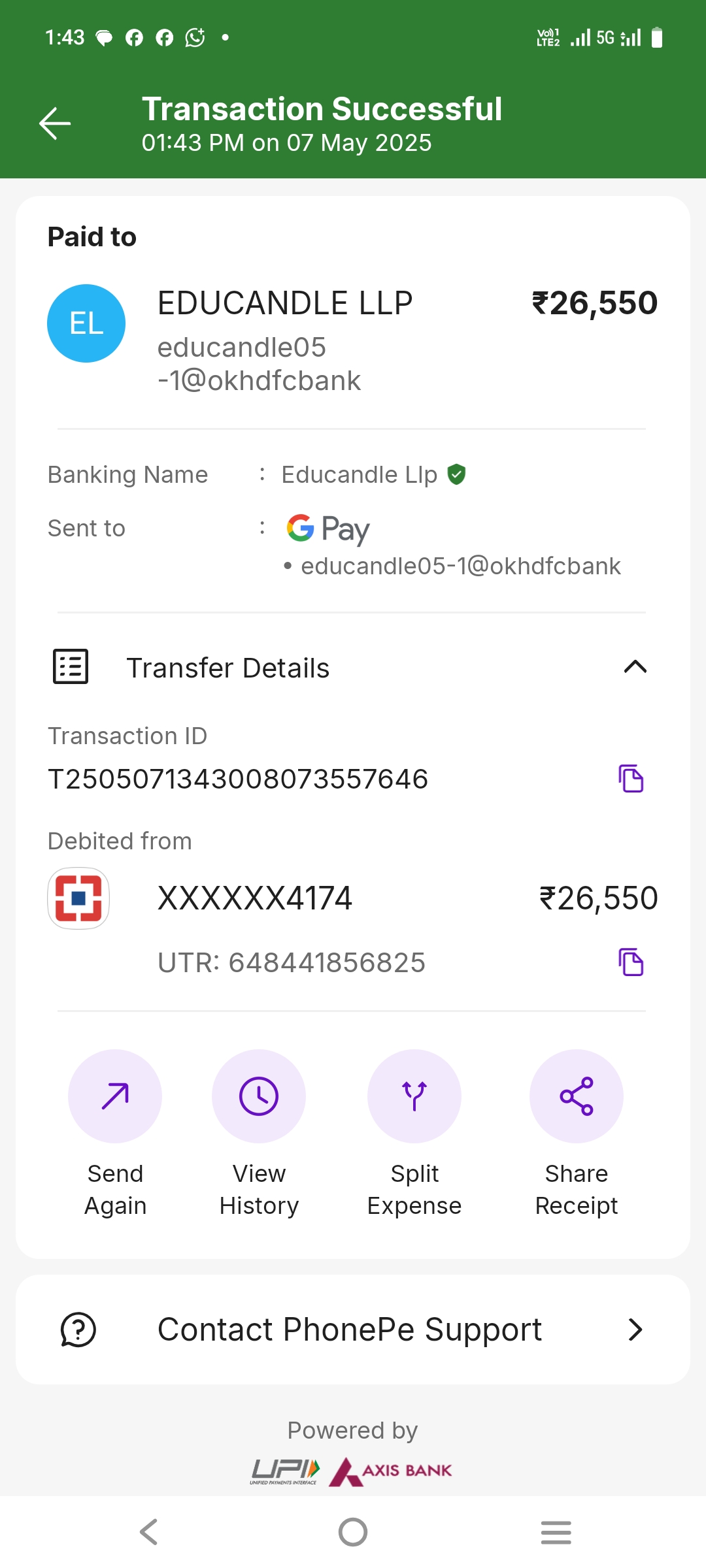Go back using the header arrow

55,123
